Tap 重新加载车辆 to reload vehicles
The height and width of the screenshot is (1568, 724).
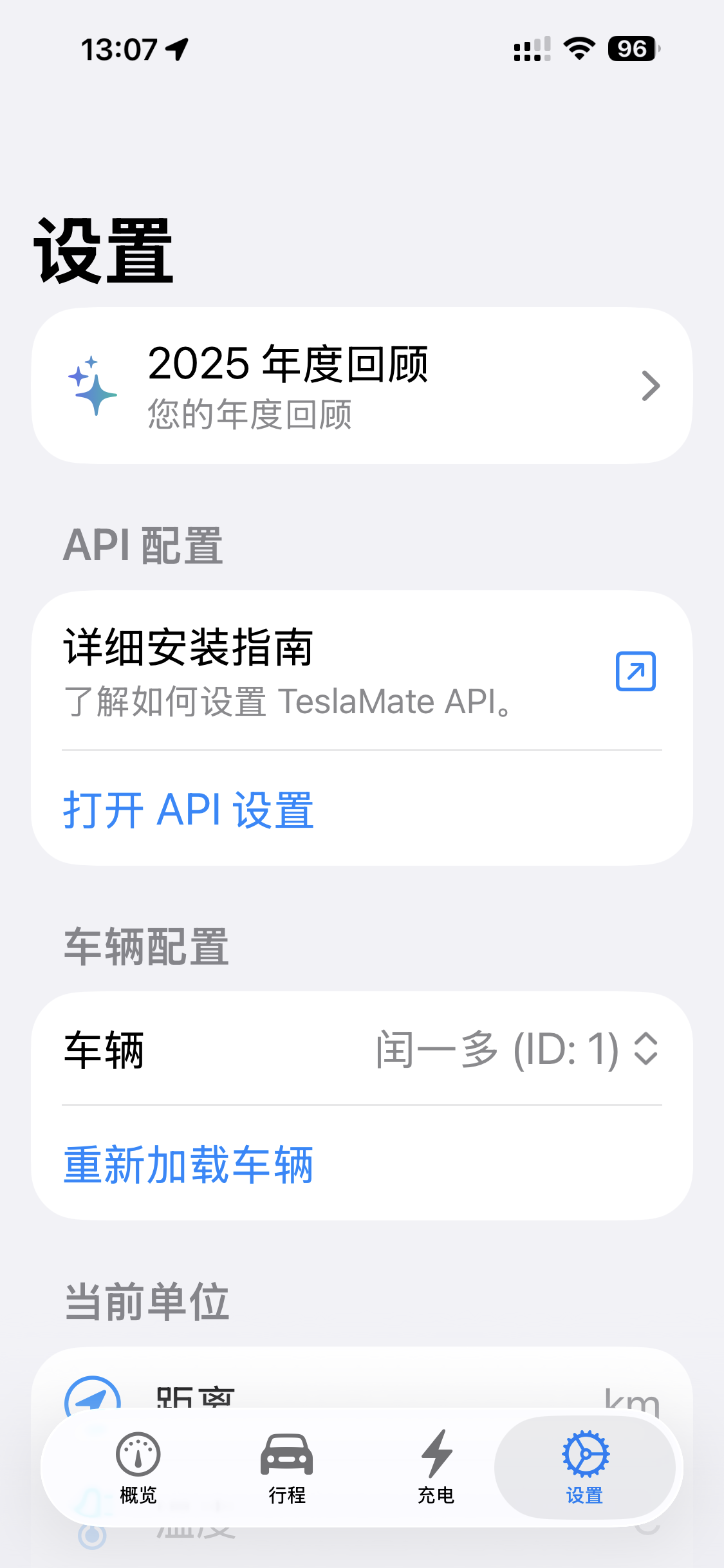(x=189, y=1164)
